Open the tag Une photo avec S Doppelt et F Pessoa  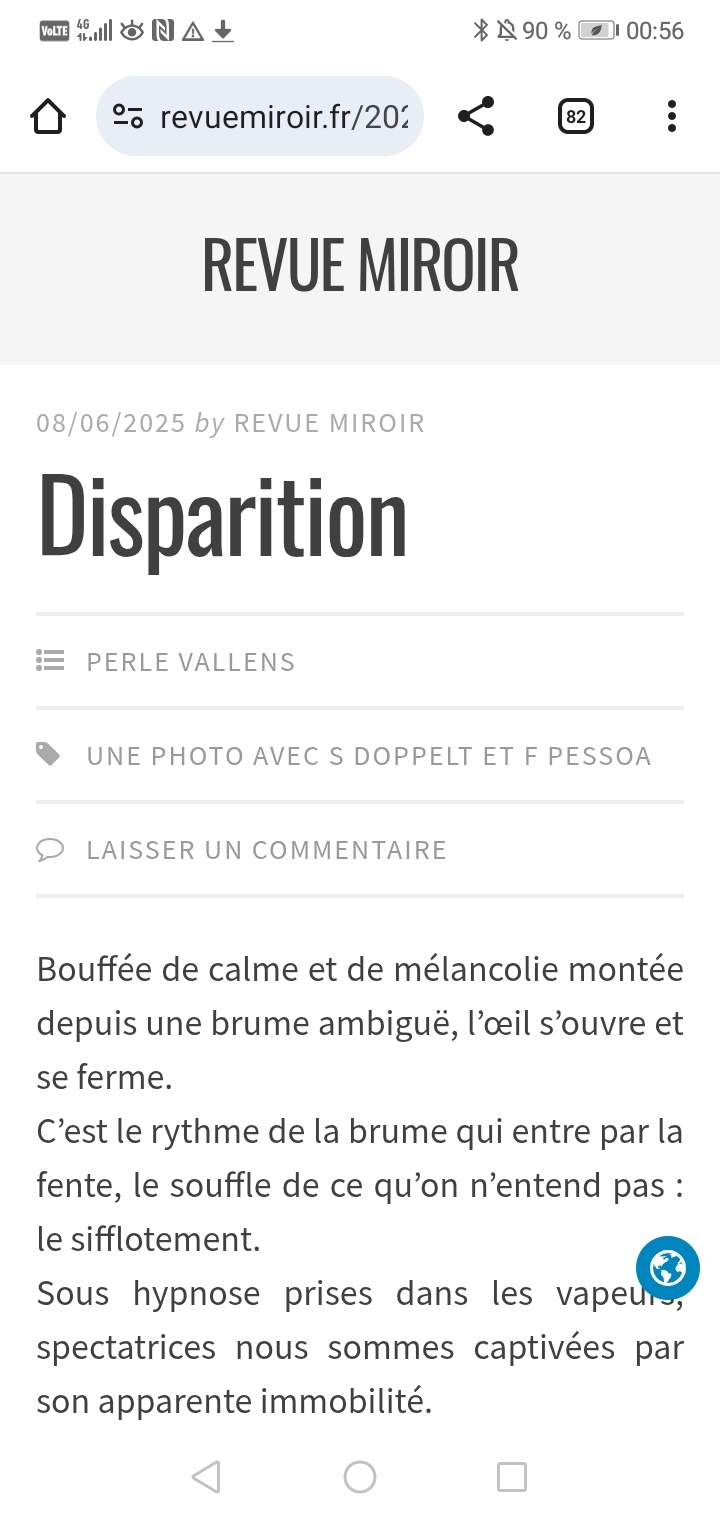(x=369, y=756)
